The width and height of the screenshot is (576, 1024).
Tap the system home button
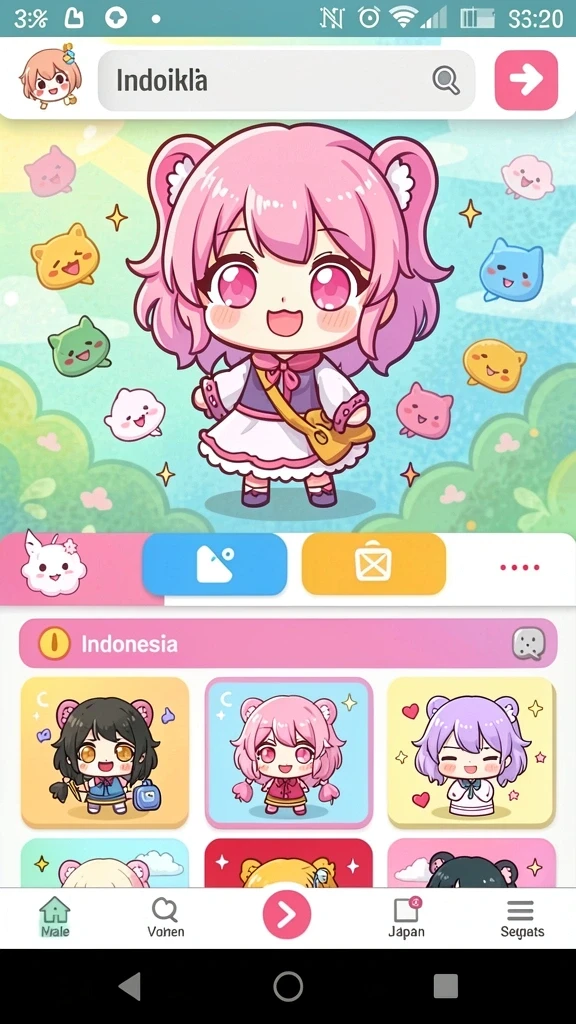(288, 985)
